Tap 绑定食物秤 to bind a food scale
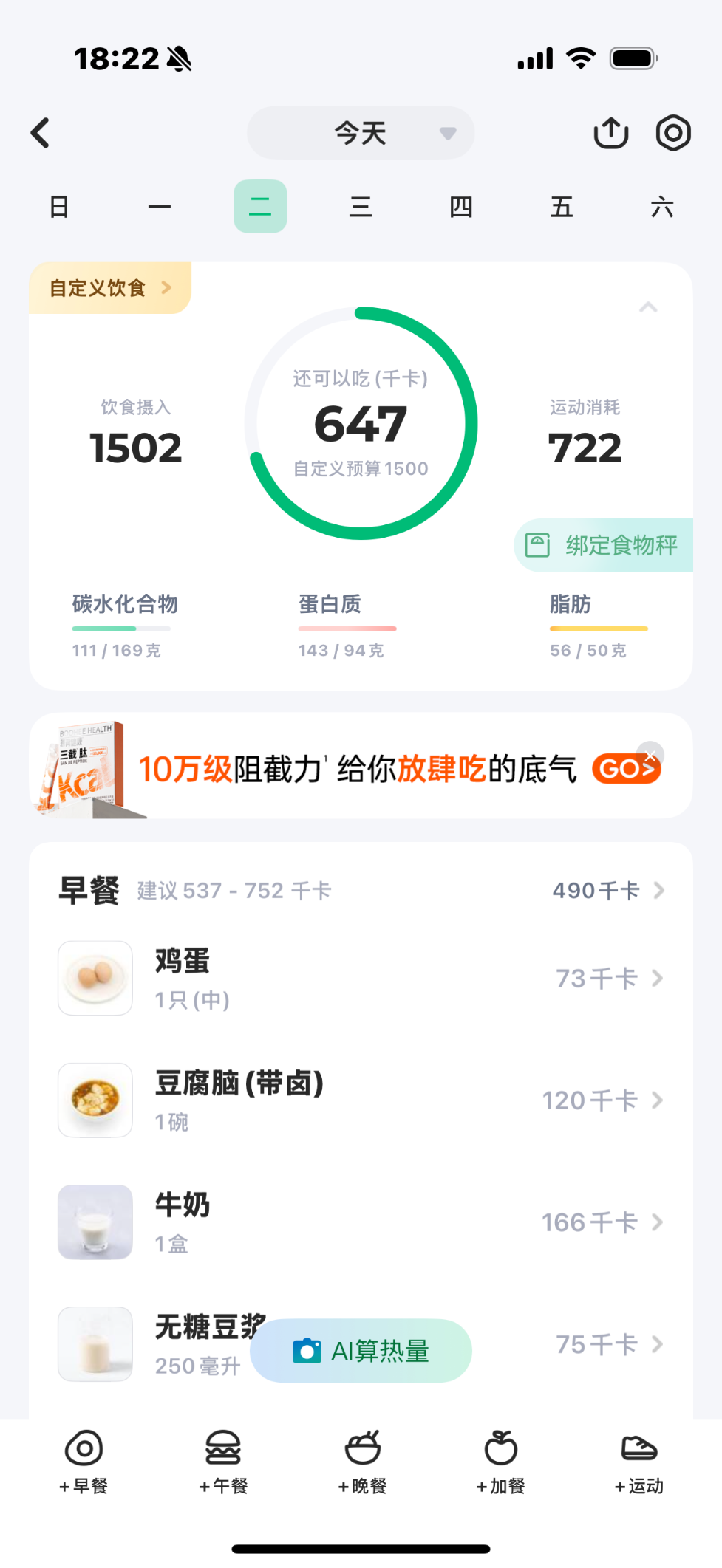722x1568 pixels. tap(603, 545)
